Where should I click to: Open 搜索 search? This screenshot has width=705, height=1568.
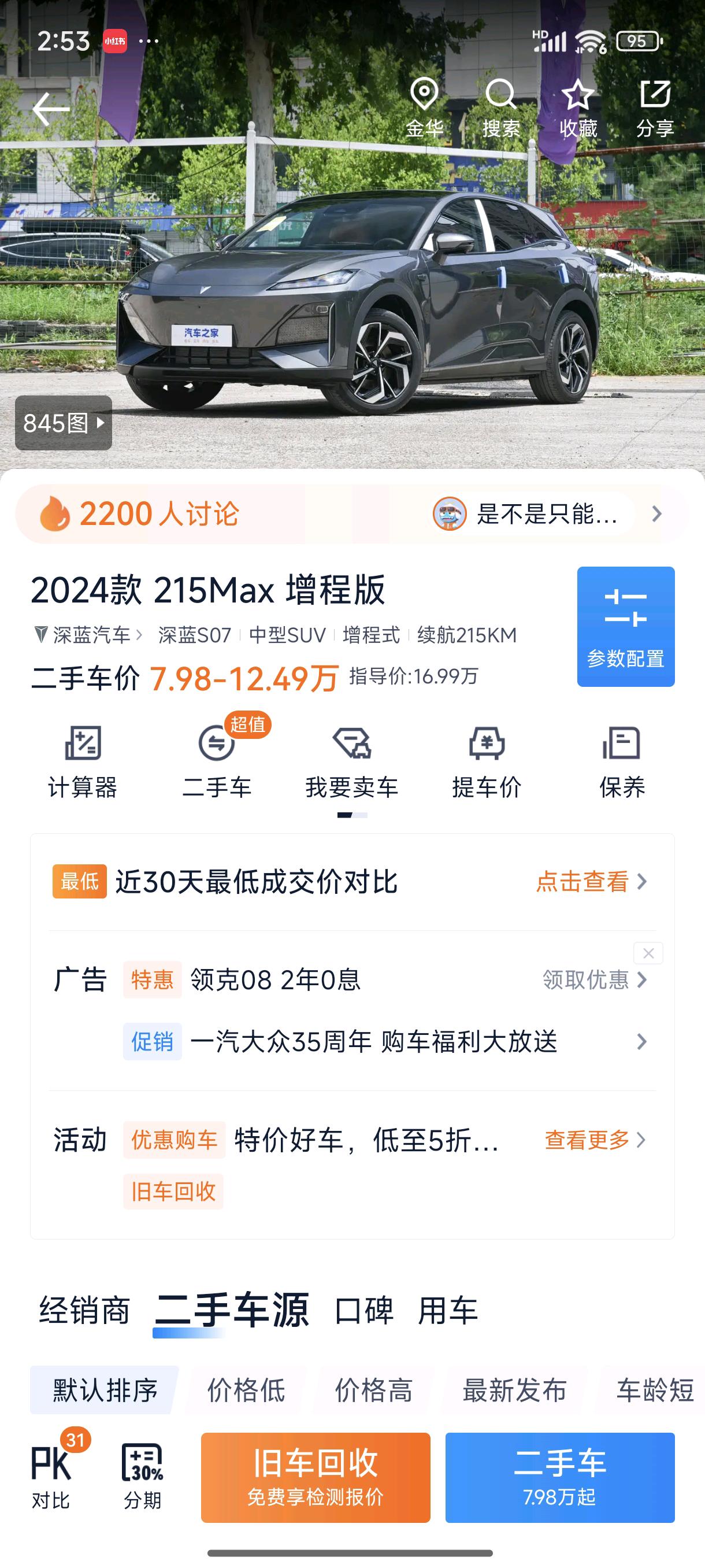[500, 108]
